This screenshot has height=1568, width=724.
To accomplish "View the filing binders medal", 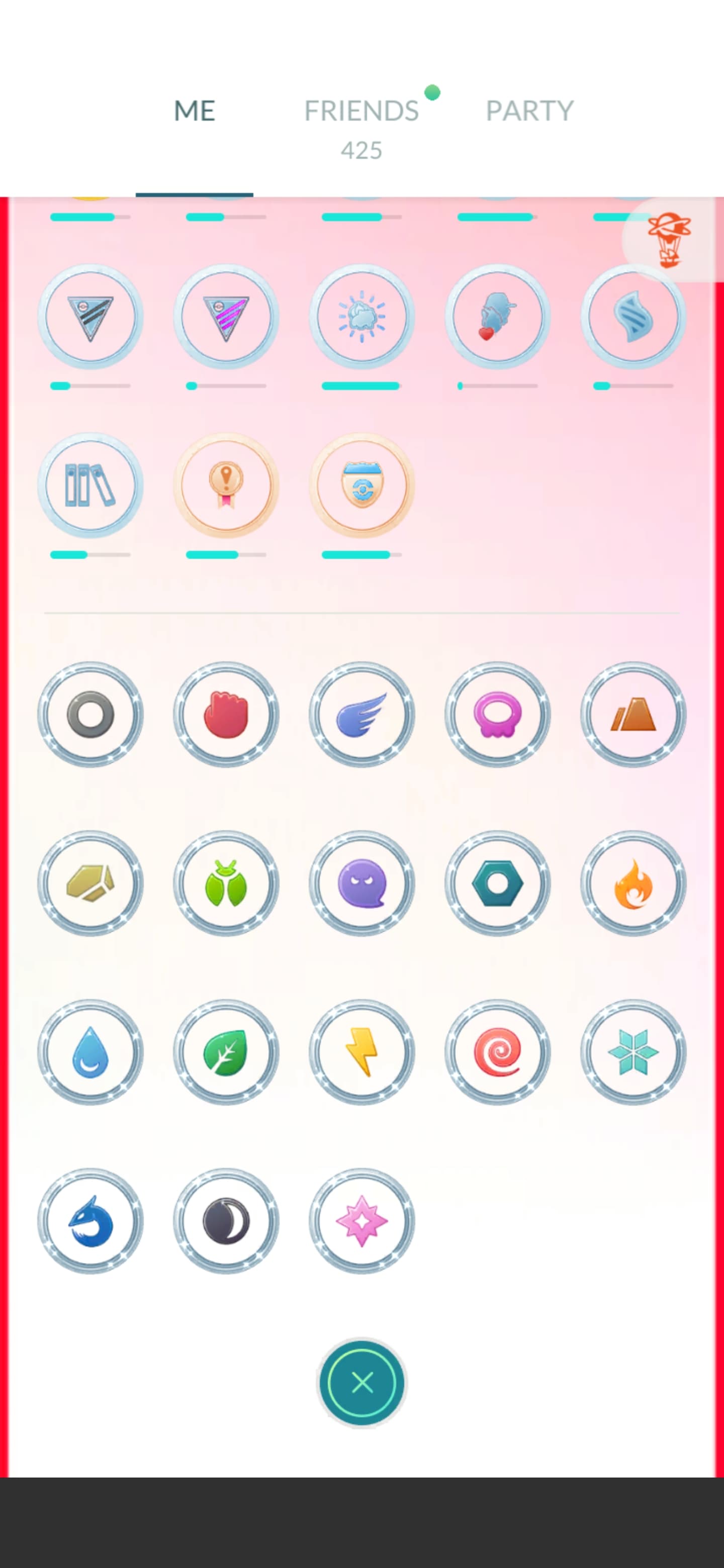I will pos(90,486).
